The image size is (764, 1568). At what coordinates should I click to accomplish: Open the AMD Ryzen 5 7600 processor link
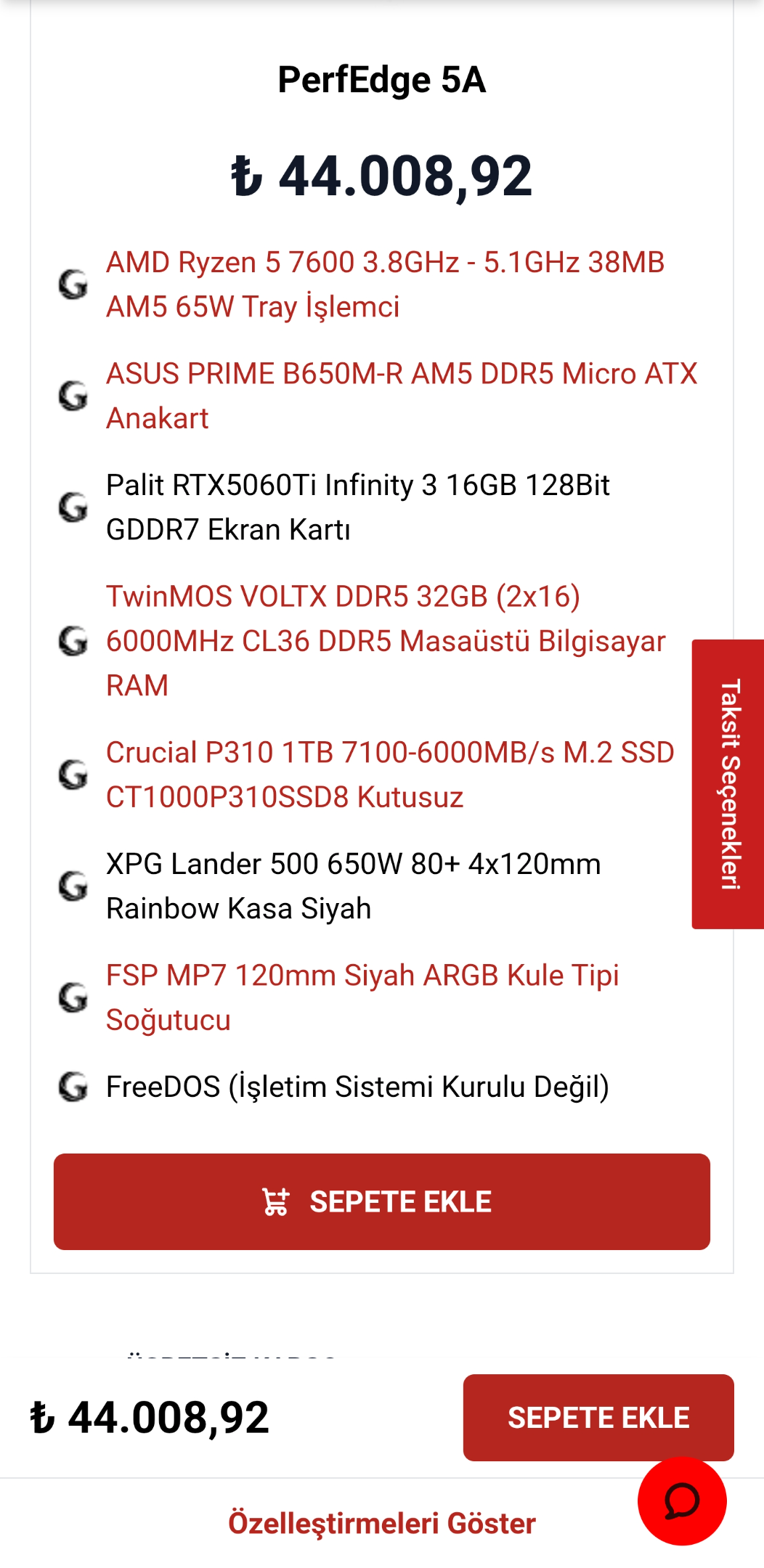pos(386,285)
